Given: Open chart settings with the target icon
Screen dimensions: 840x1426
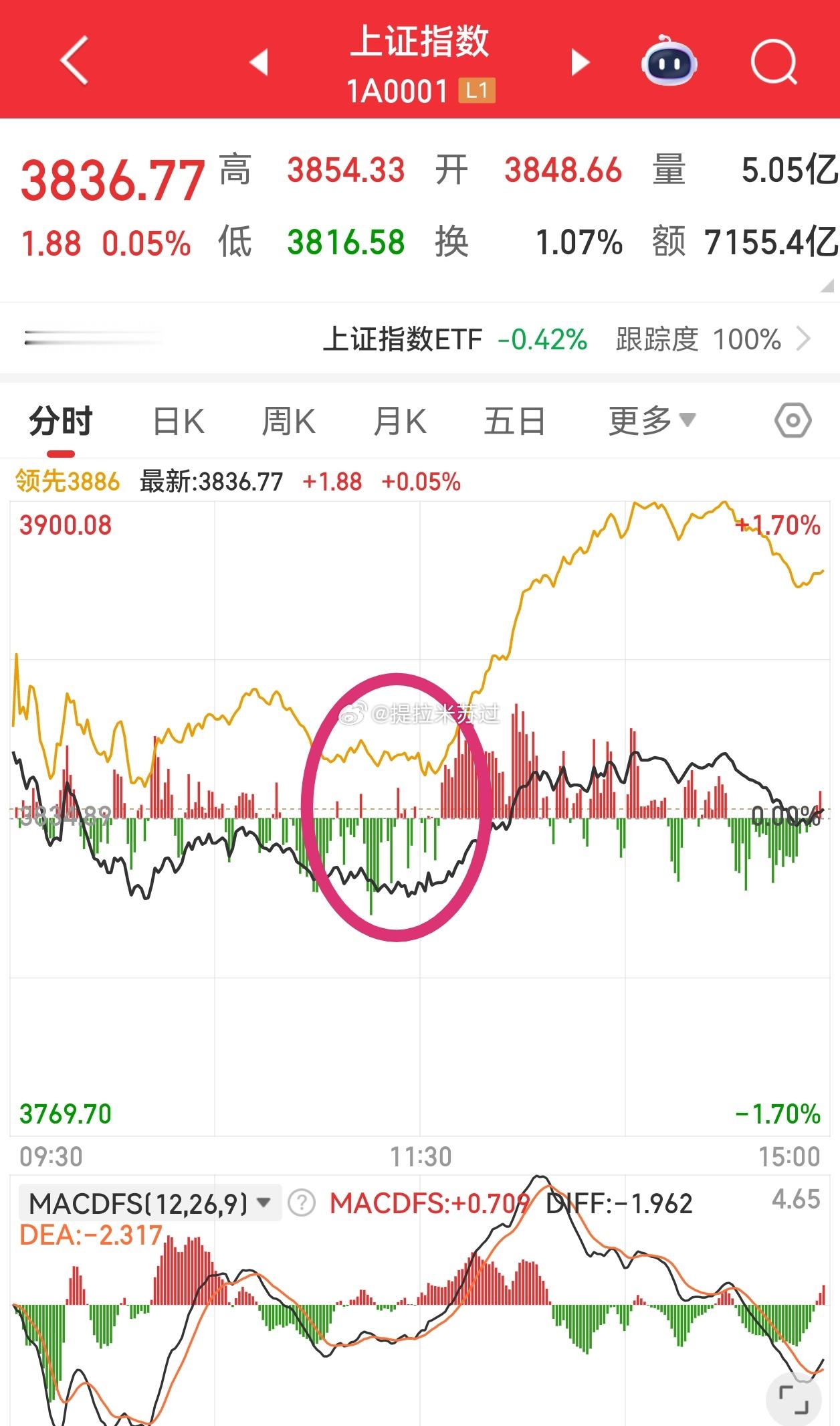Looking at the screenshot, I should pos(793,420).
